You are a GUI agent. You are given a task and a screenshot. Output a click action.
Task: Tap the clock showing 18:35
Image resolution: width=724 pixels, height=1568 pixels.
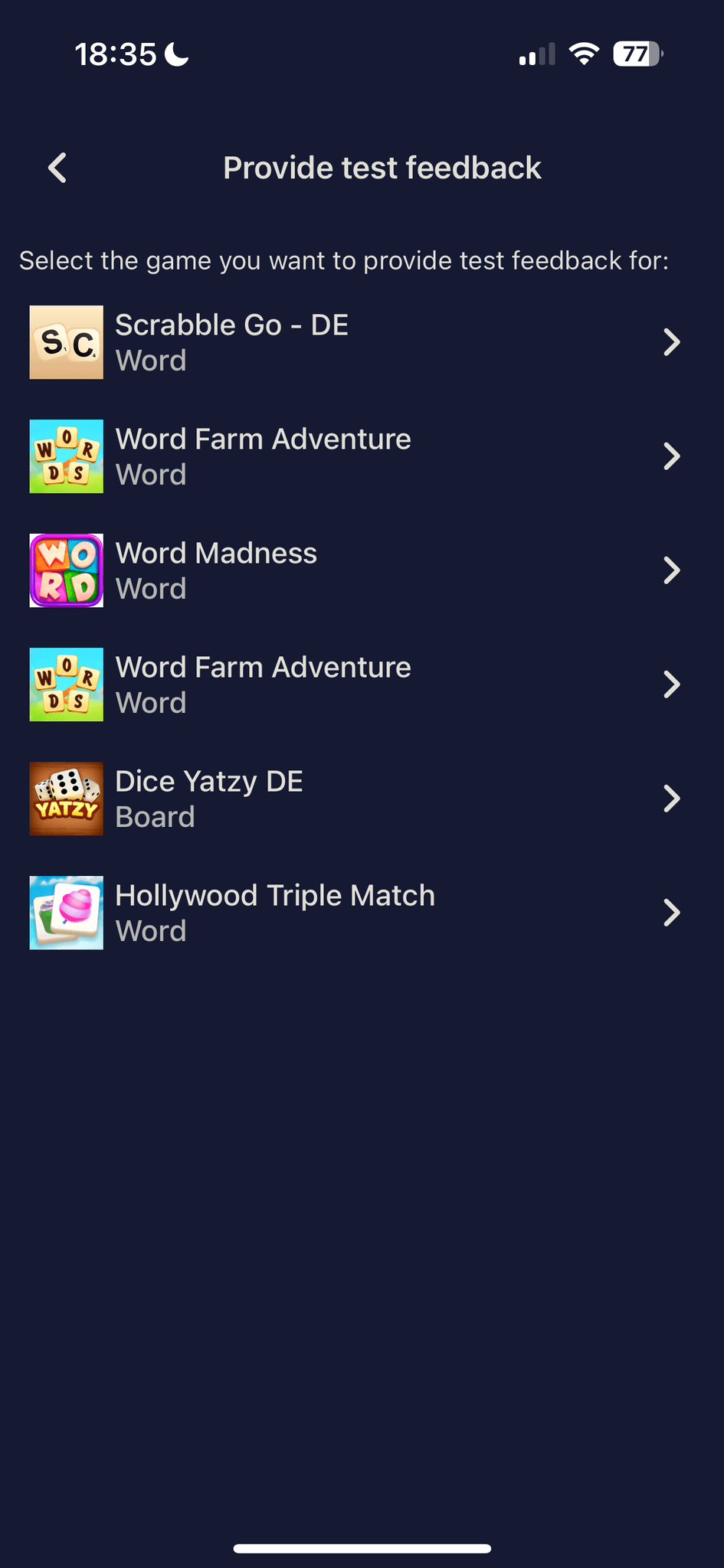116,54
